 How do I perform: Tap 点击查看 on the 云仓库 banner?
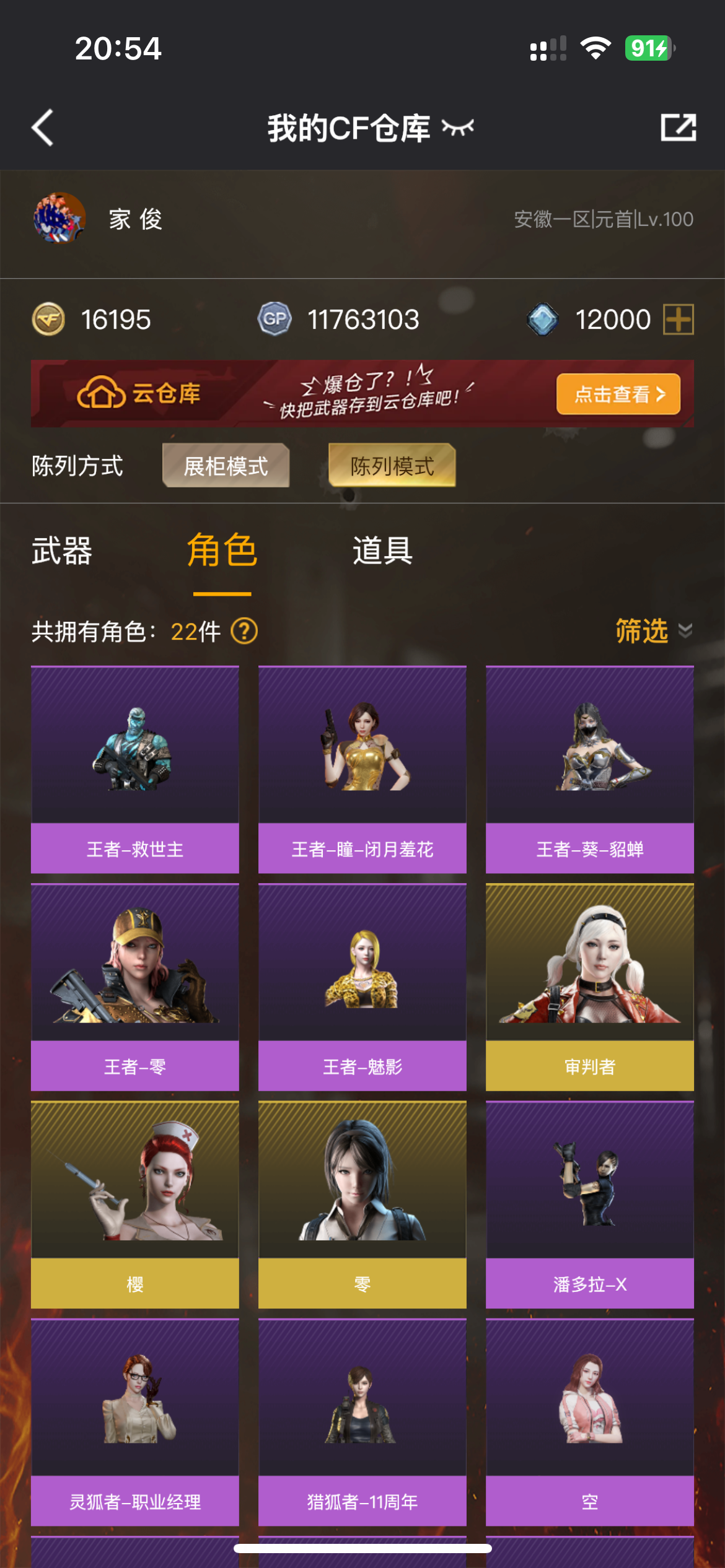tap(618, 394)
